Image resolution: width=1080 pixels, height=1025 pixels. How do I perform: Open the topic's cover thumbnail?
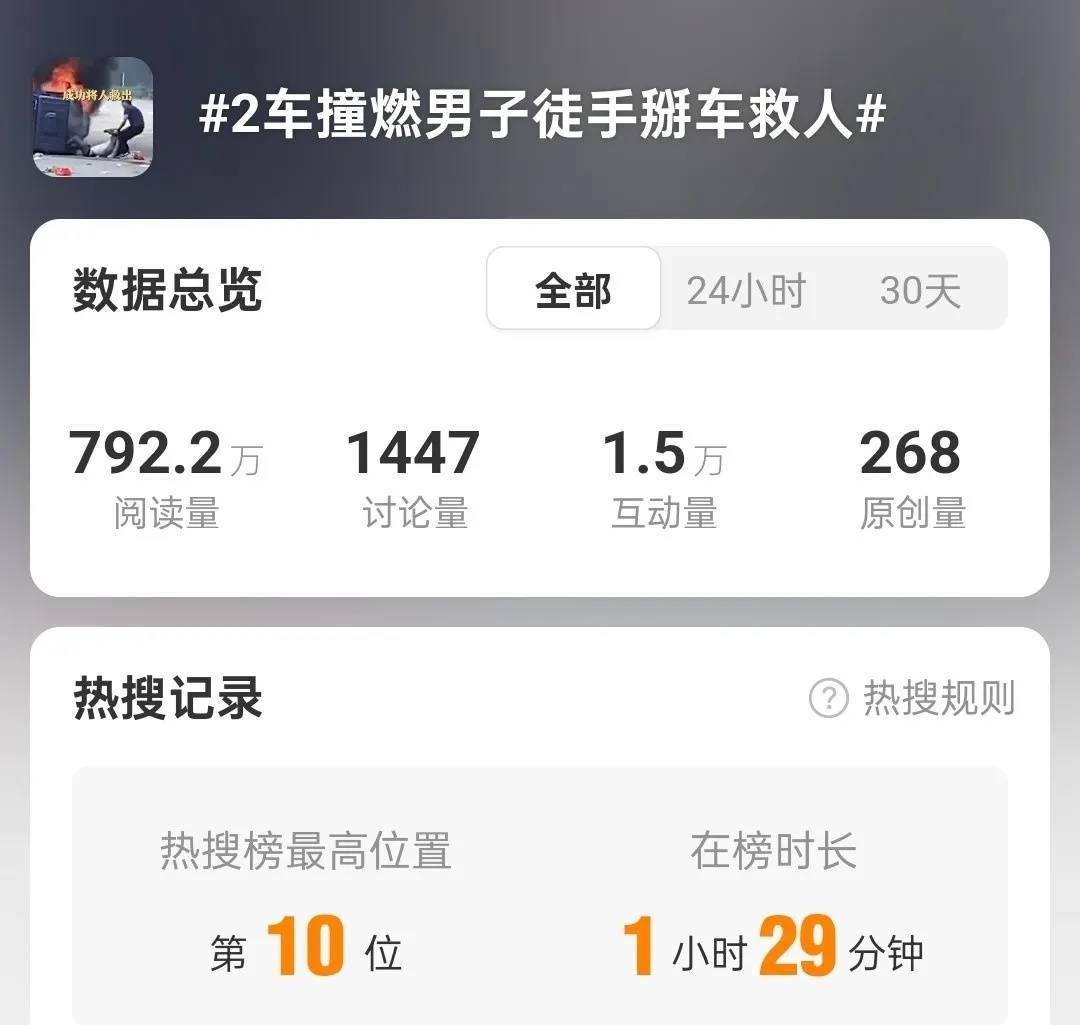93,116
